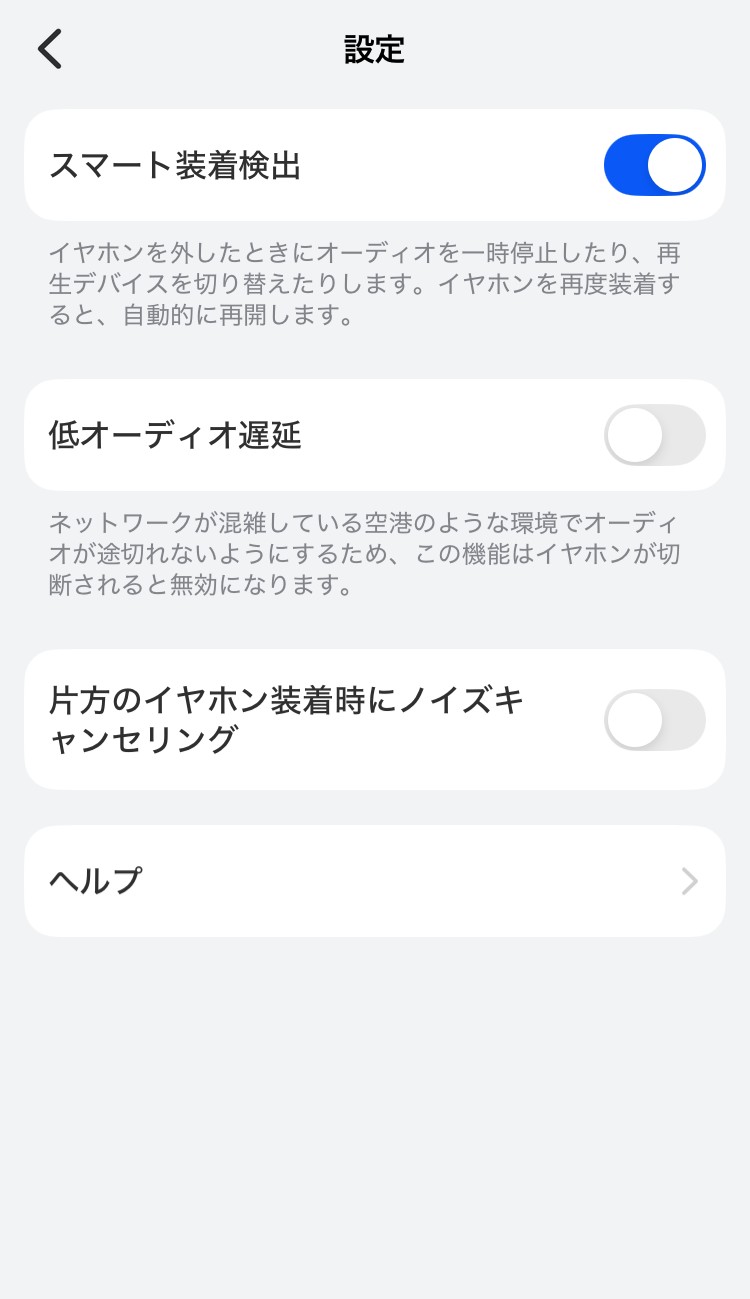Screen dimensions: 750x1299
Task: Tap the 低オーディオ遅延 setting row
Action: 375,435
